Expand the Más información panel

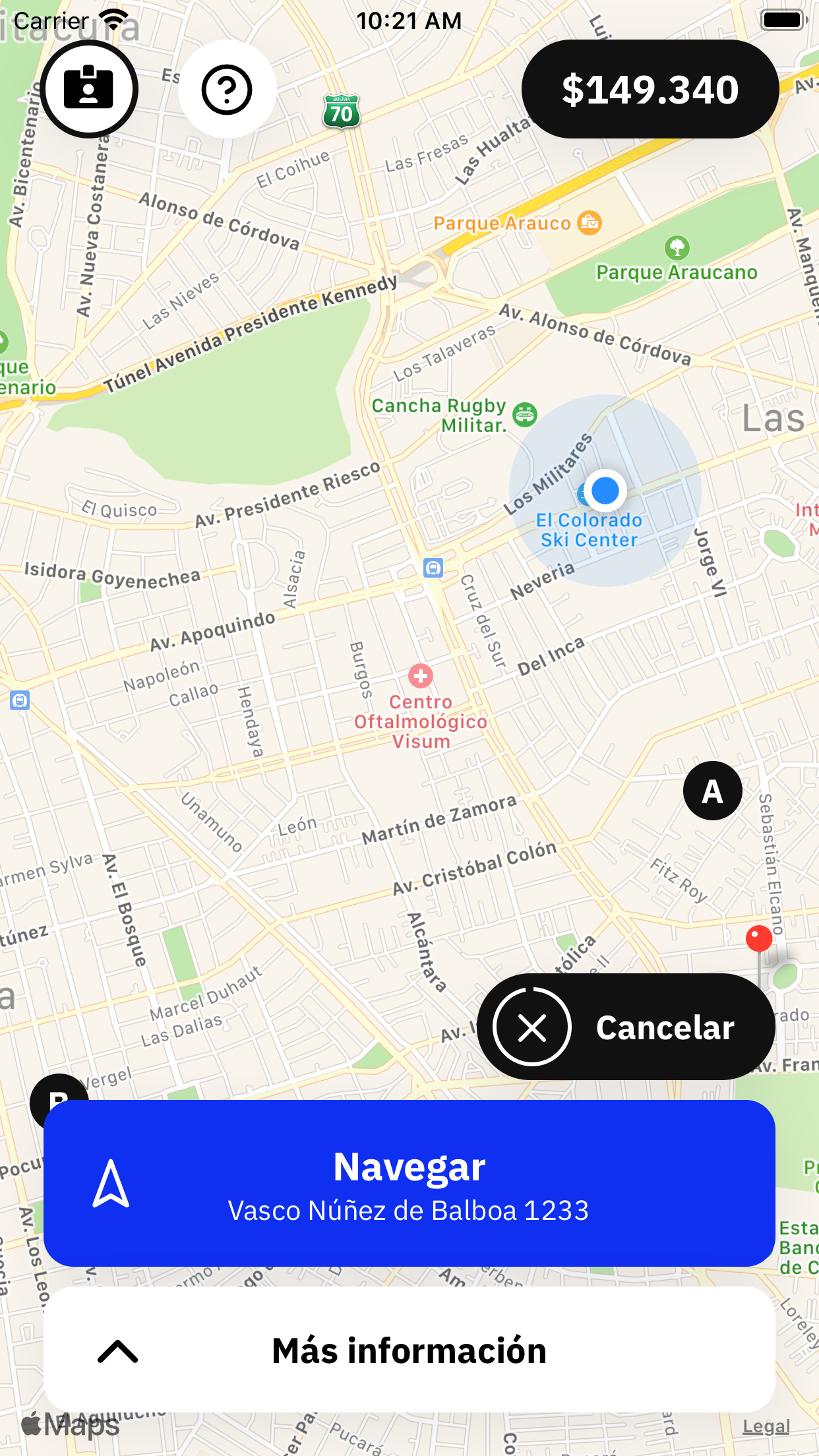tap(409, 1350)
